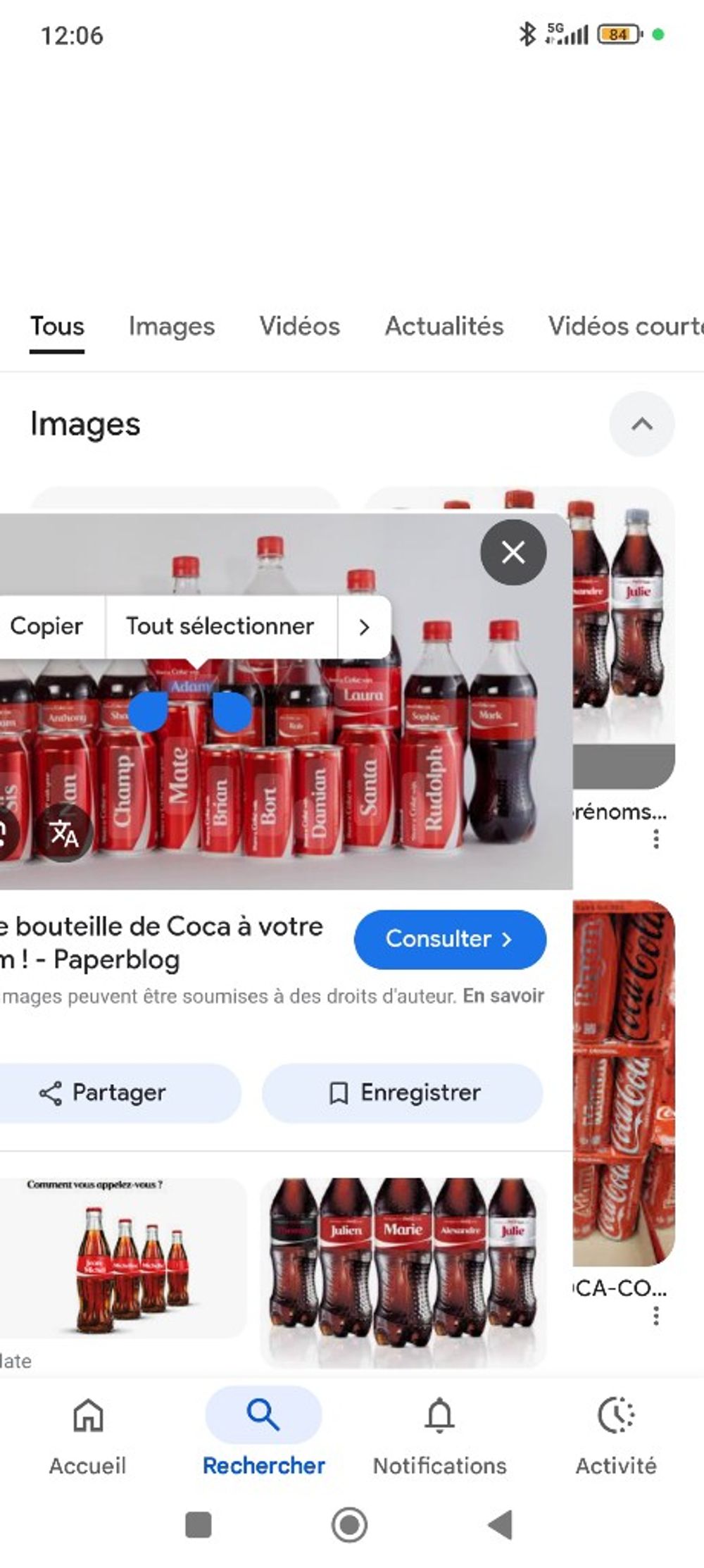Show more text selection options
704x1568 pixels.
click(x=364, y=627)
